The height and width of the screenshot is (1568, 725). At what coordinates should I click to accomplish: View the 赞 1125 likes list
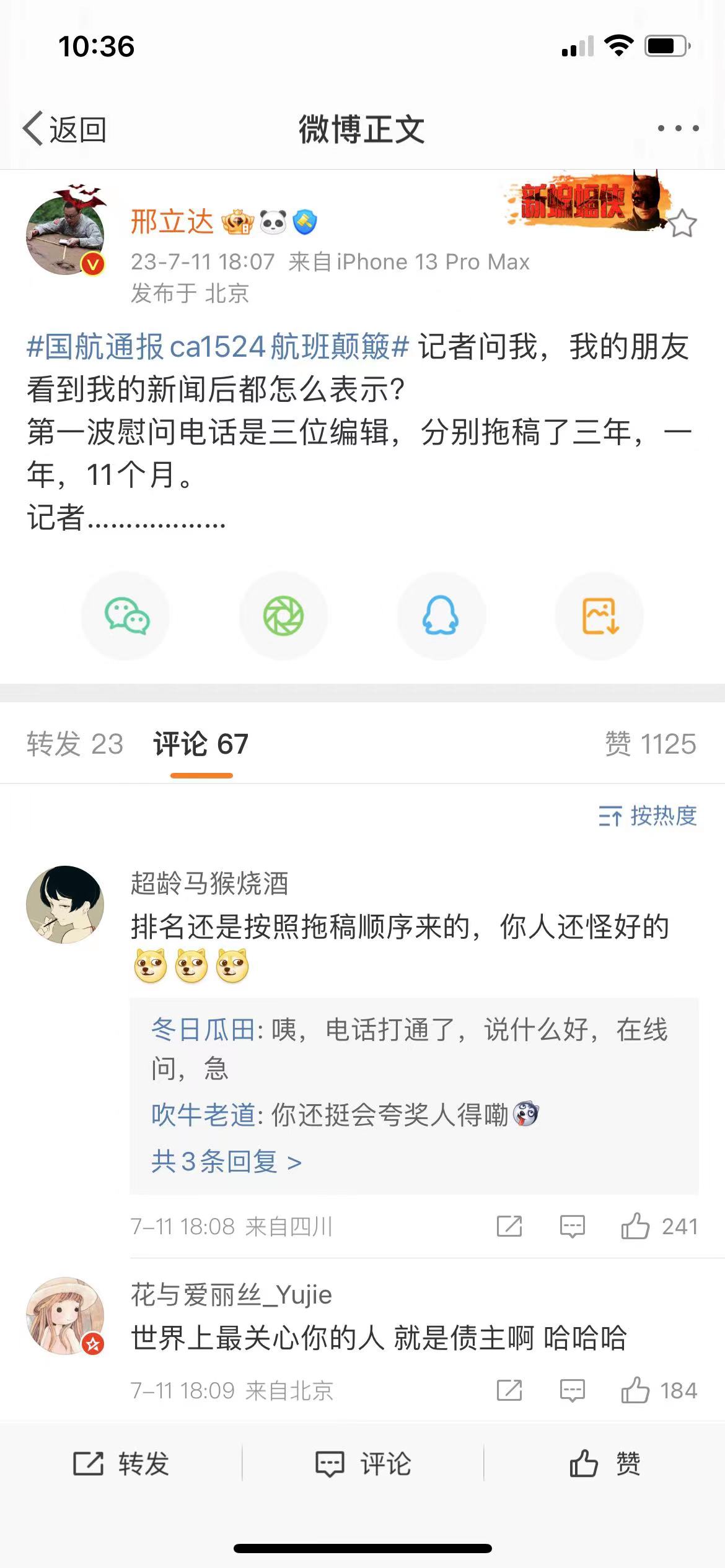tap(650, 744)
